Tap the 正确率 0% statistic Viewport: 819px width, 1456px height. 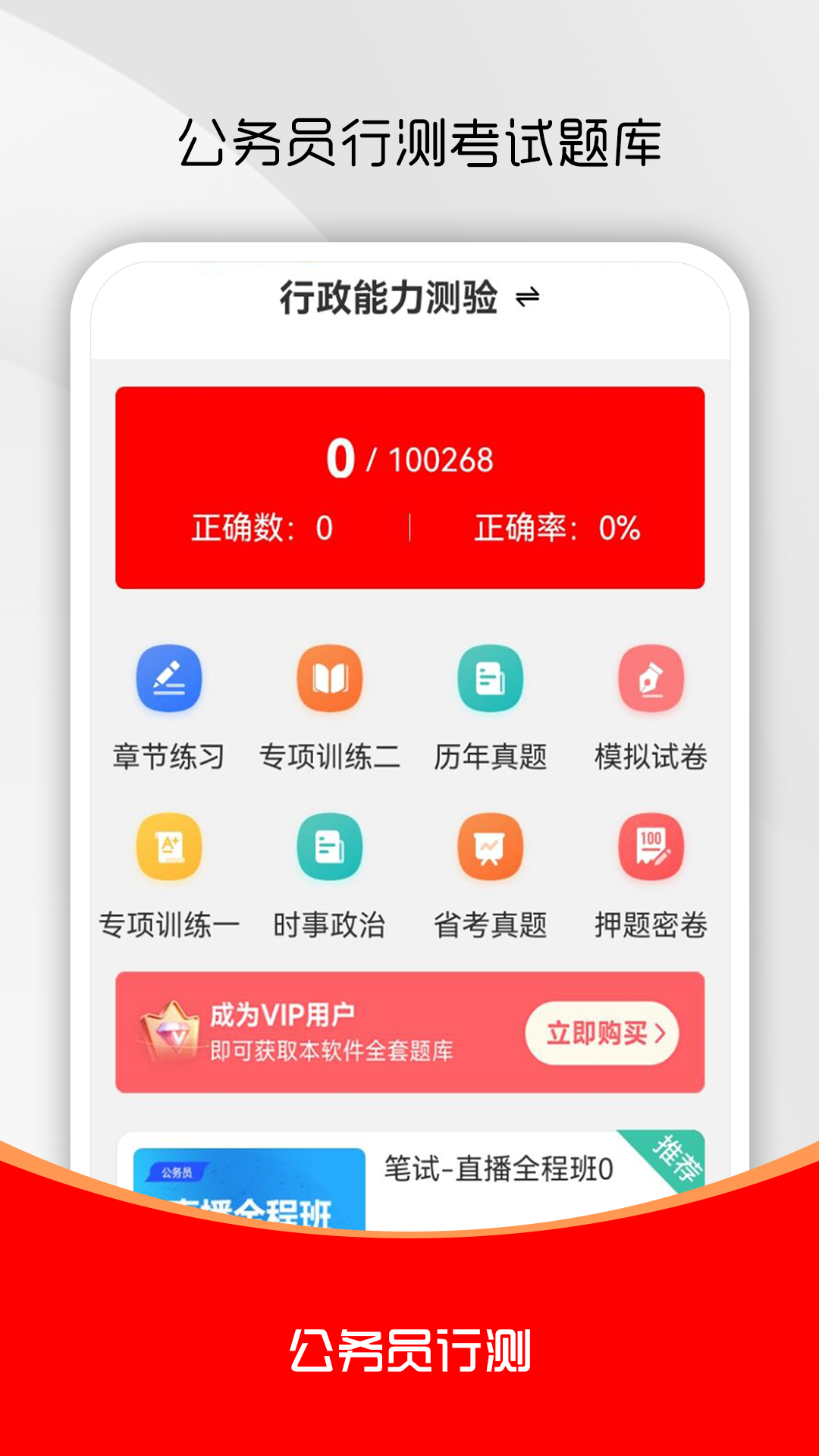557,529
